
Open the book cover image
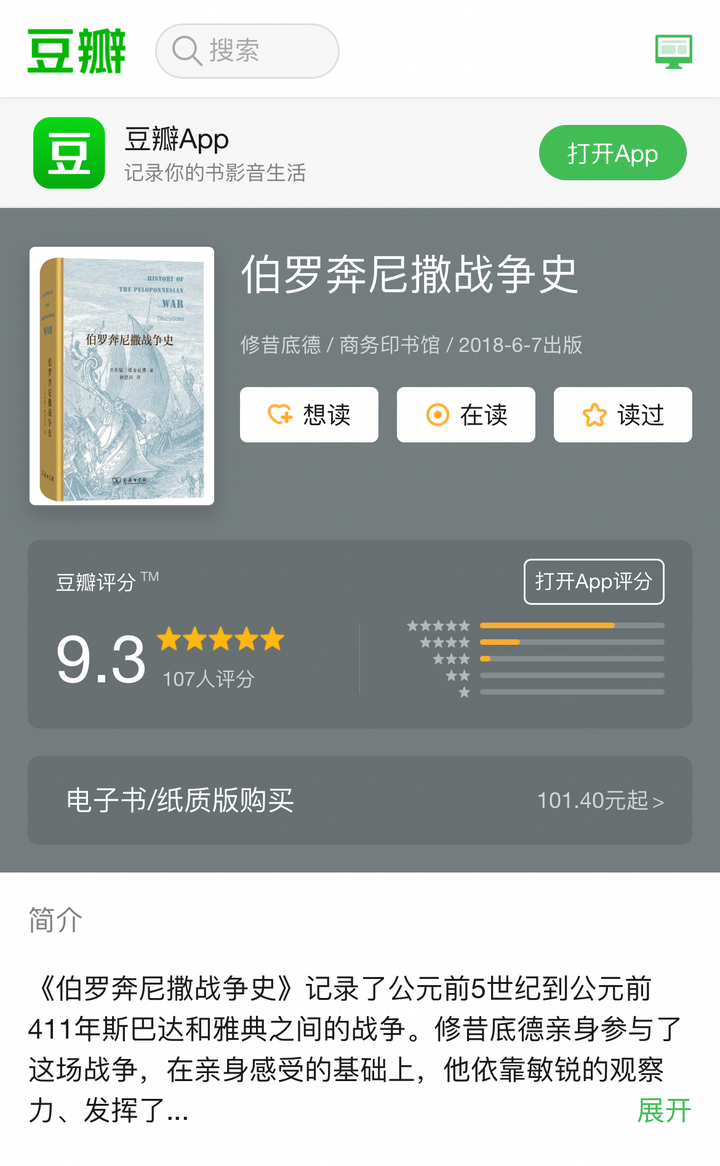[x=122, y=376]
